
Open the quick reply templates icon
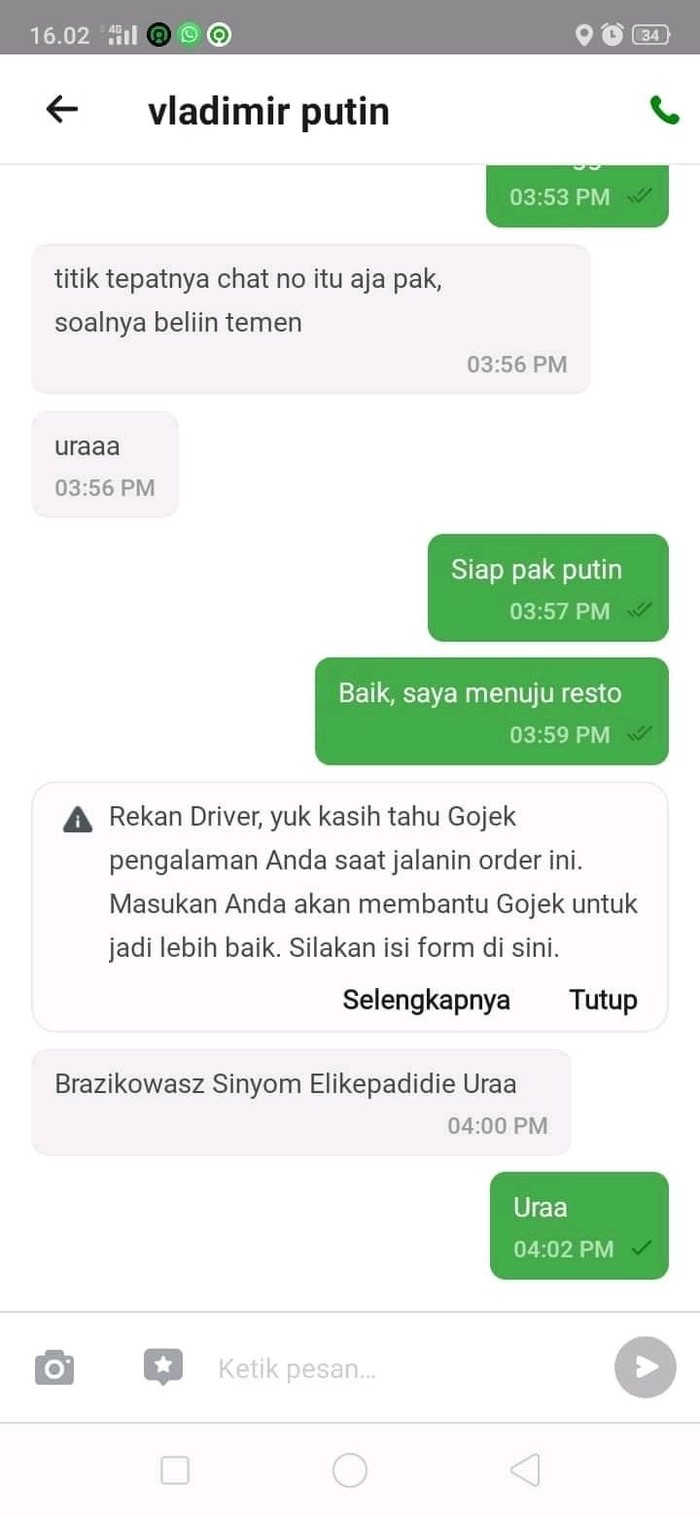[x=163, y=1367]
